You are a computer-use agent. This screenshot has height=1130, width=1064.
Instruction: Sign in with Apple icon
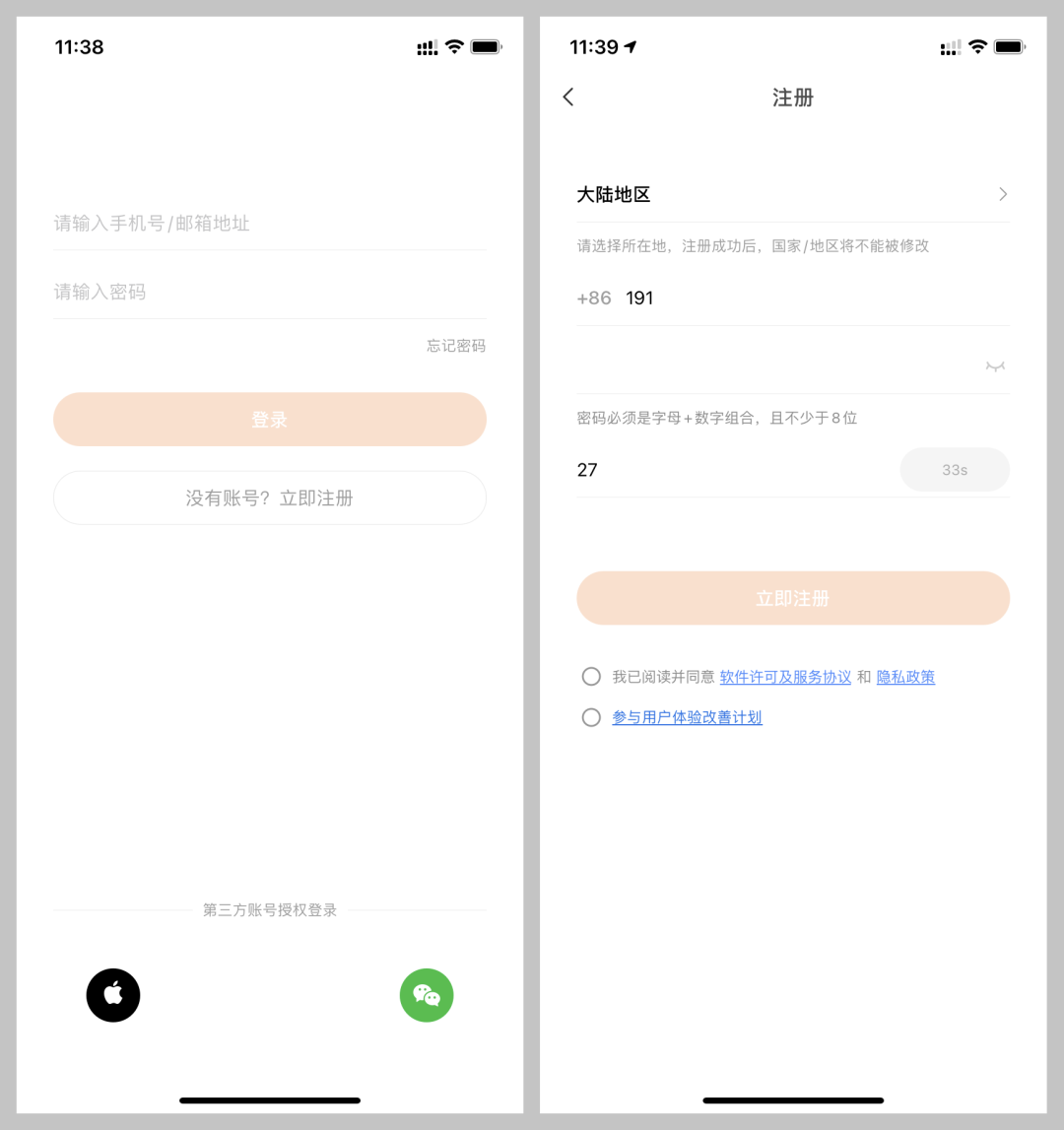113,995
